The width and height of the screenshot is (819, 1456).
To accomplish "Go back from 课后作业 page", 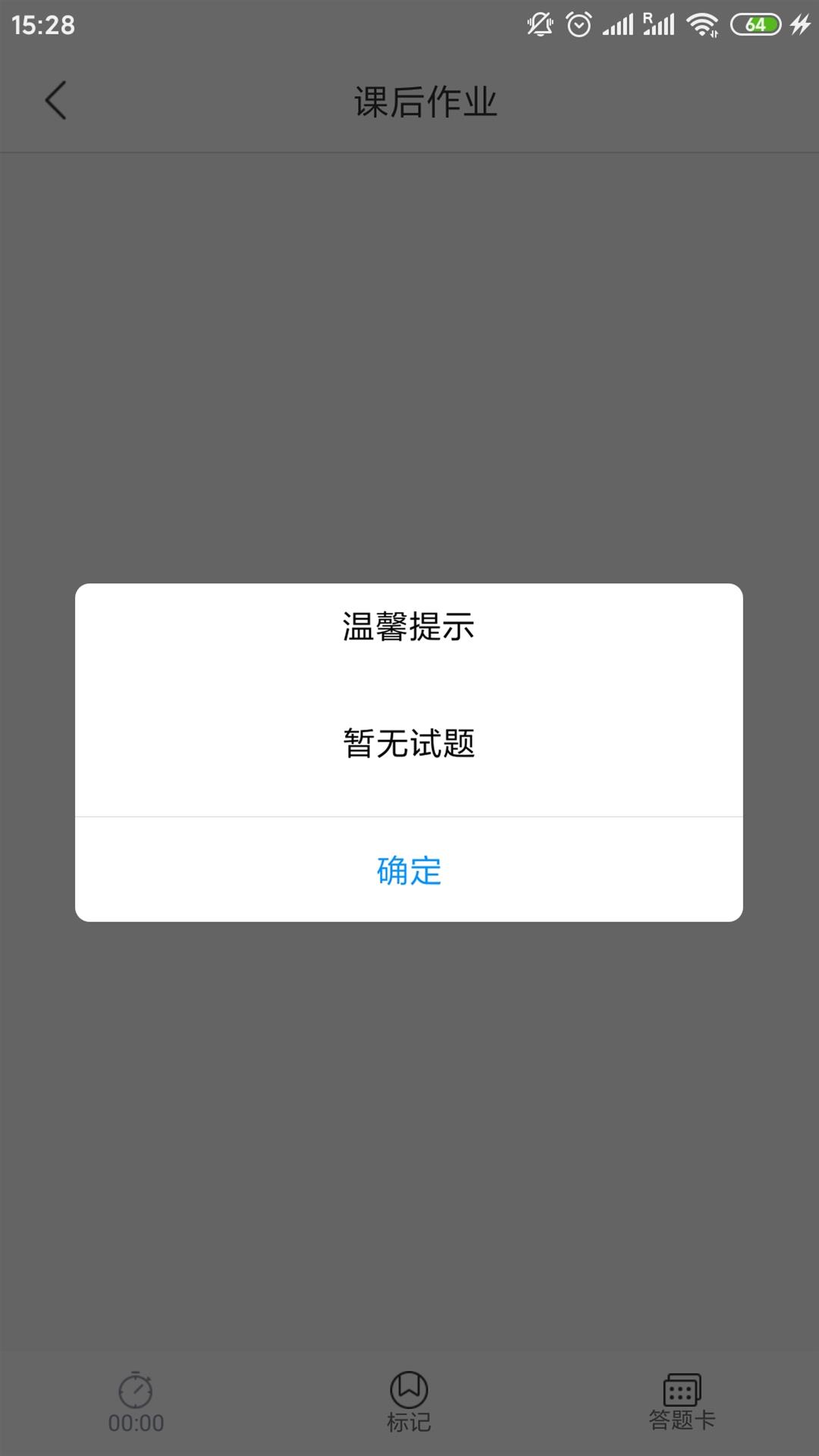I will (x=55, y=101).
